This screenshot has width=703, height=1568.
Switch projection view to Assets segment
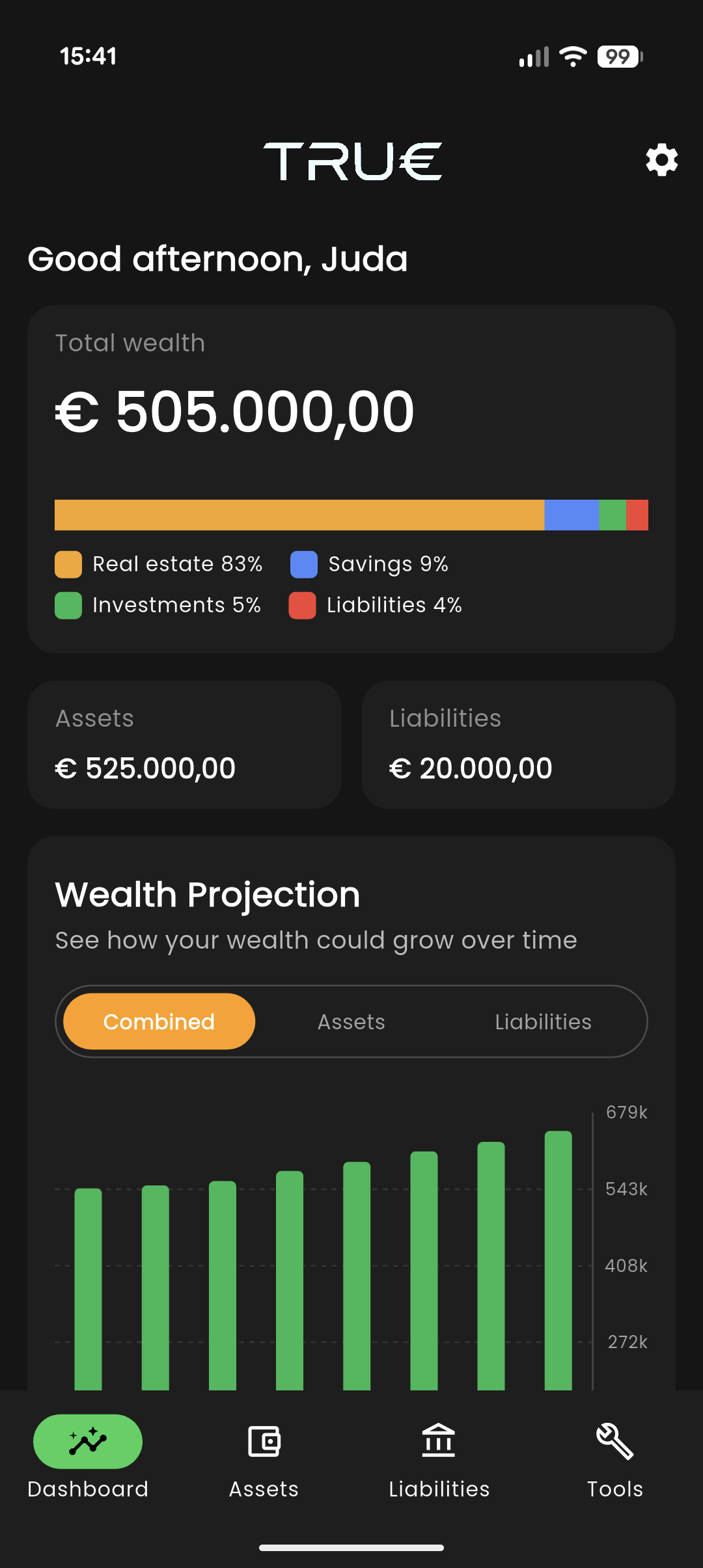[x=351, y=1021]
